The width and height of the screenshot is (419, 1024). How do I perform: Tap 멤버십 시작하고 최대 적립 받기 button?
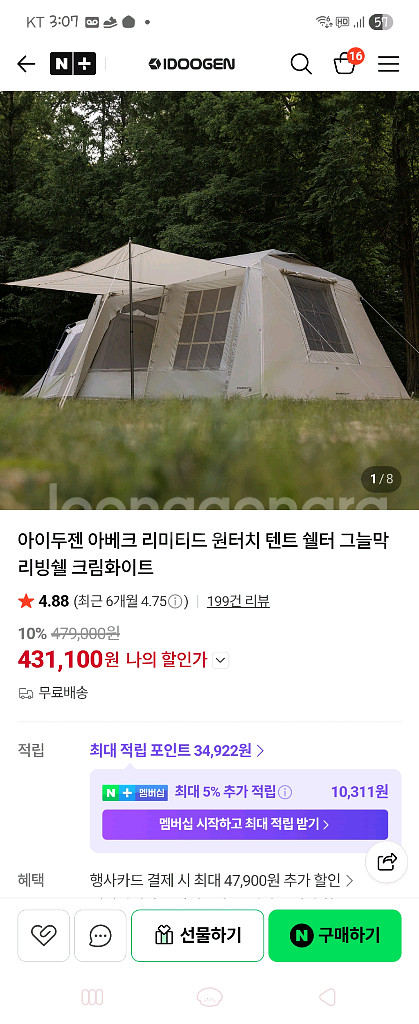(x=245, y=824)
